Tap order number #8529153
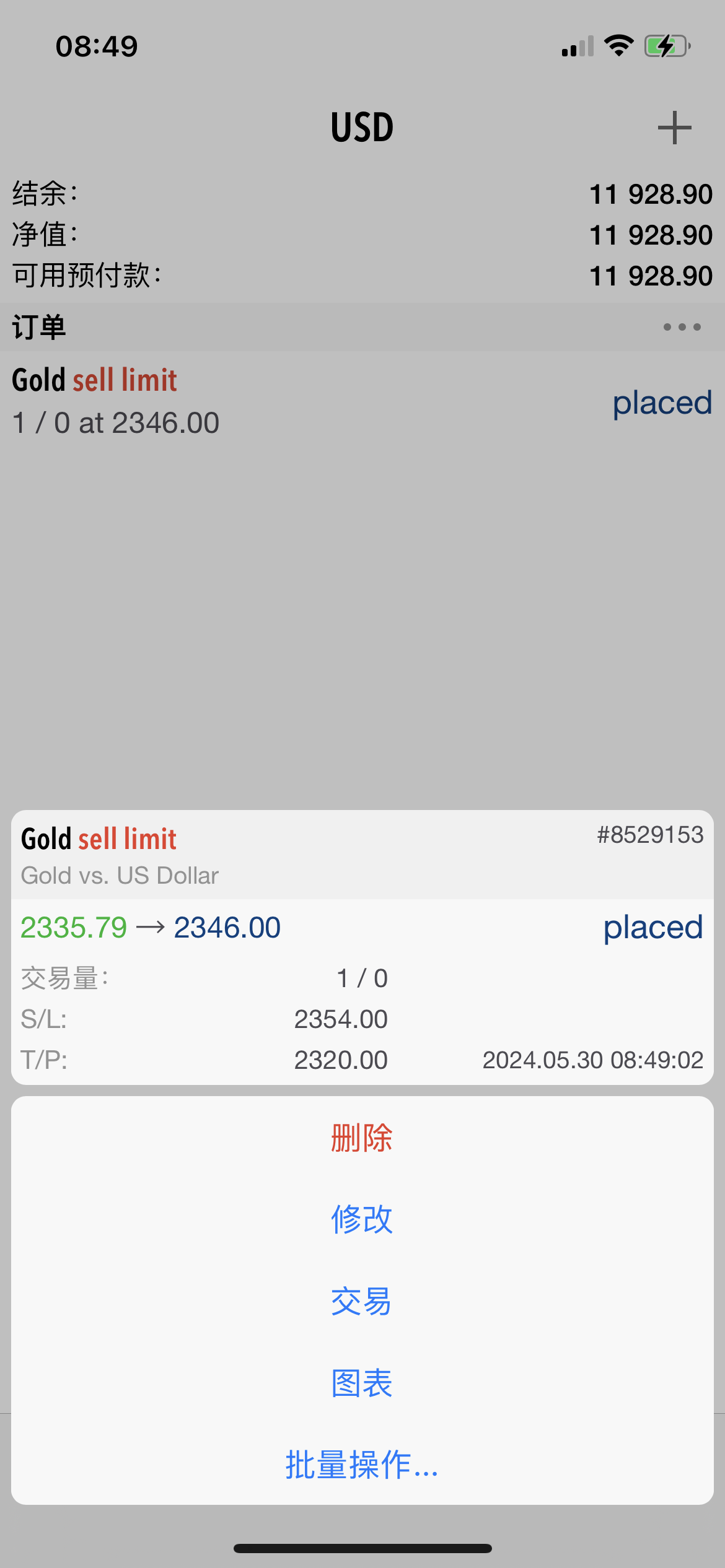This screenshot has width=725, height=1568. click(651, 835)
